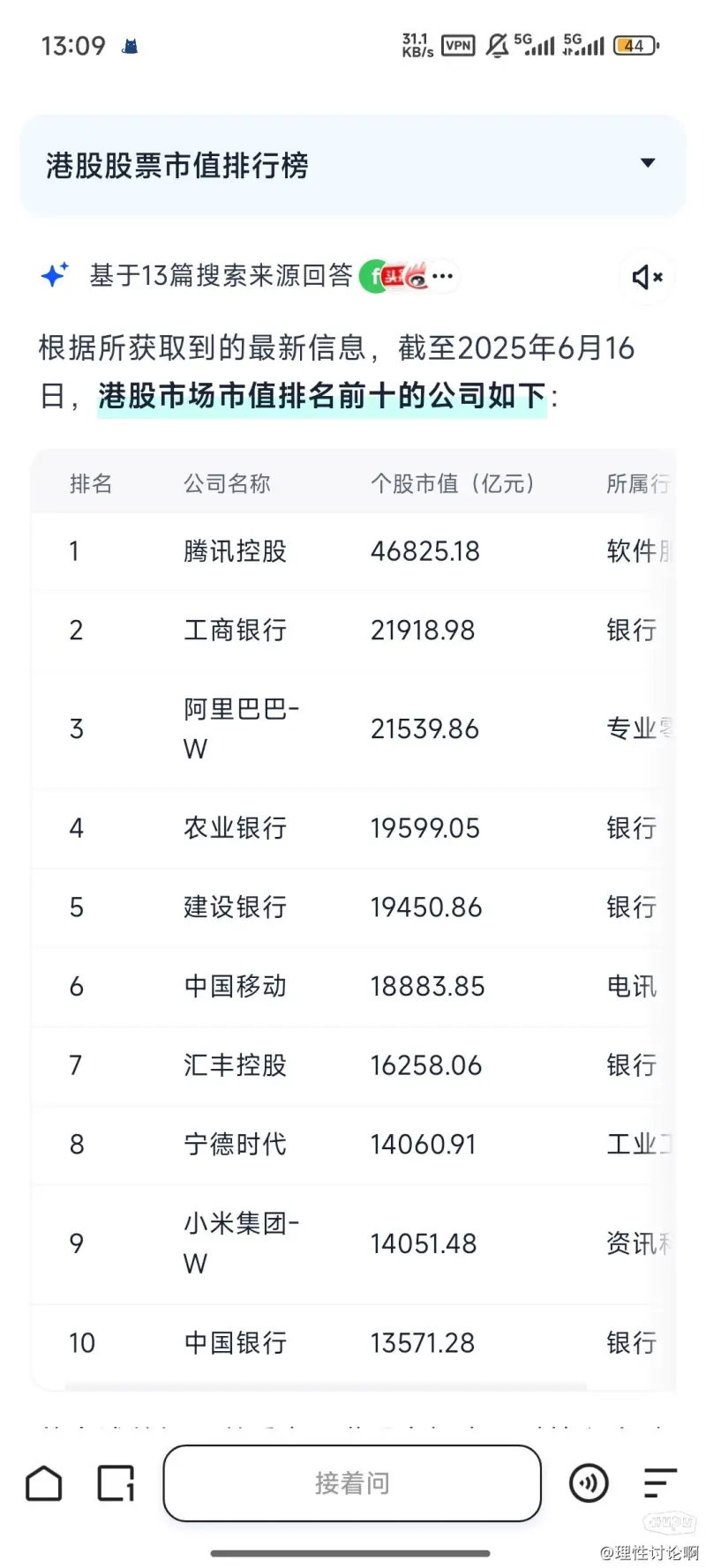Expand the 港股股票市值排行榜 query dropdown
Image resolution: width=706 pixels, height=1568 pixels.
coord(648,163)
